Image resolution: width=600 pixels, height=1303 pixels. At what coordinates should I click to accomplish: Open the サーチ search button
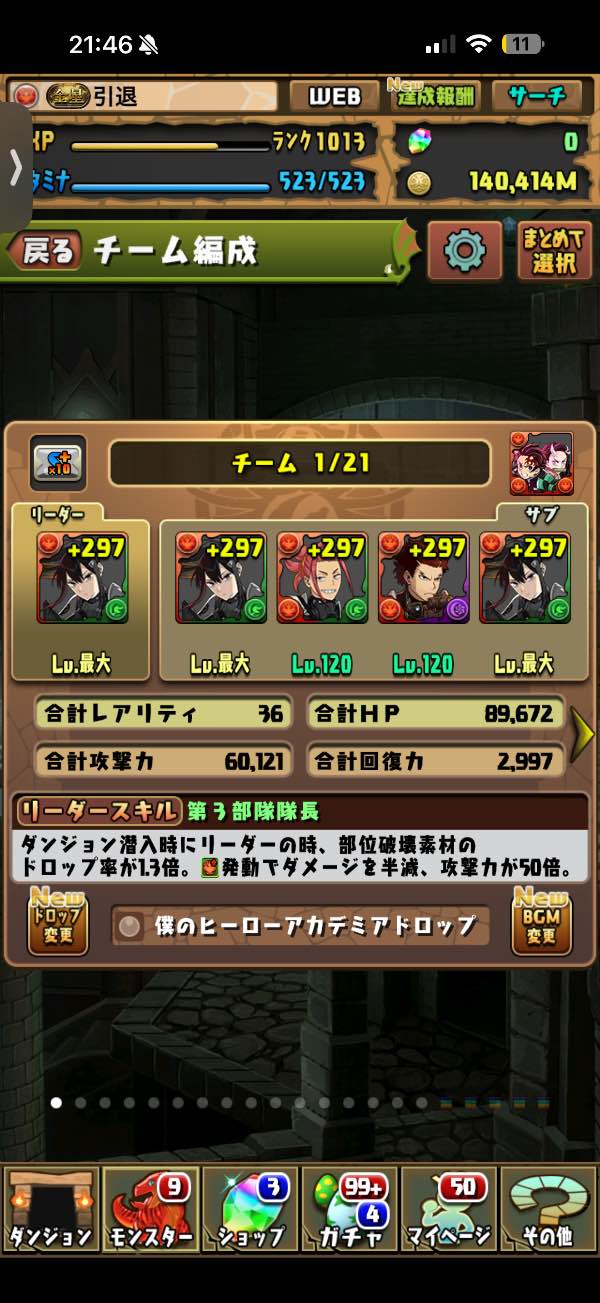point(537,96)
